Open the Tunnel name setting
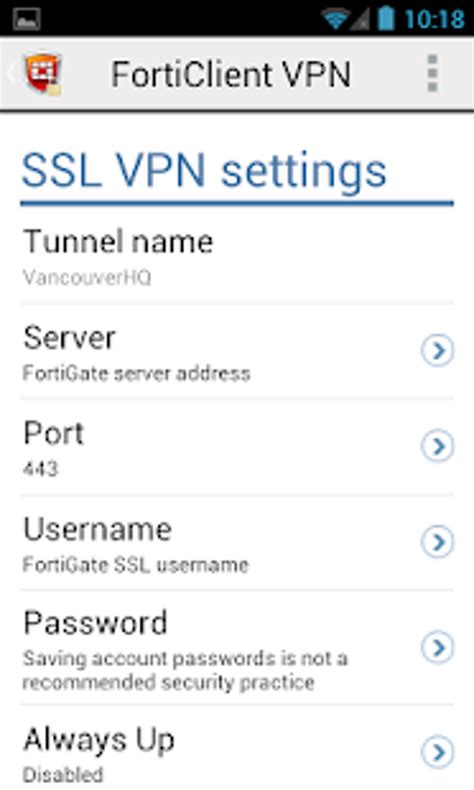This screenshot has width=474, height=790. (237, 256)
